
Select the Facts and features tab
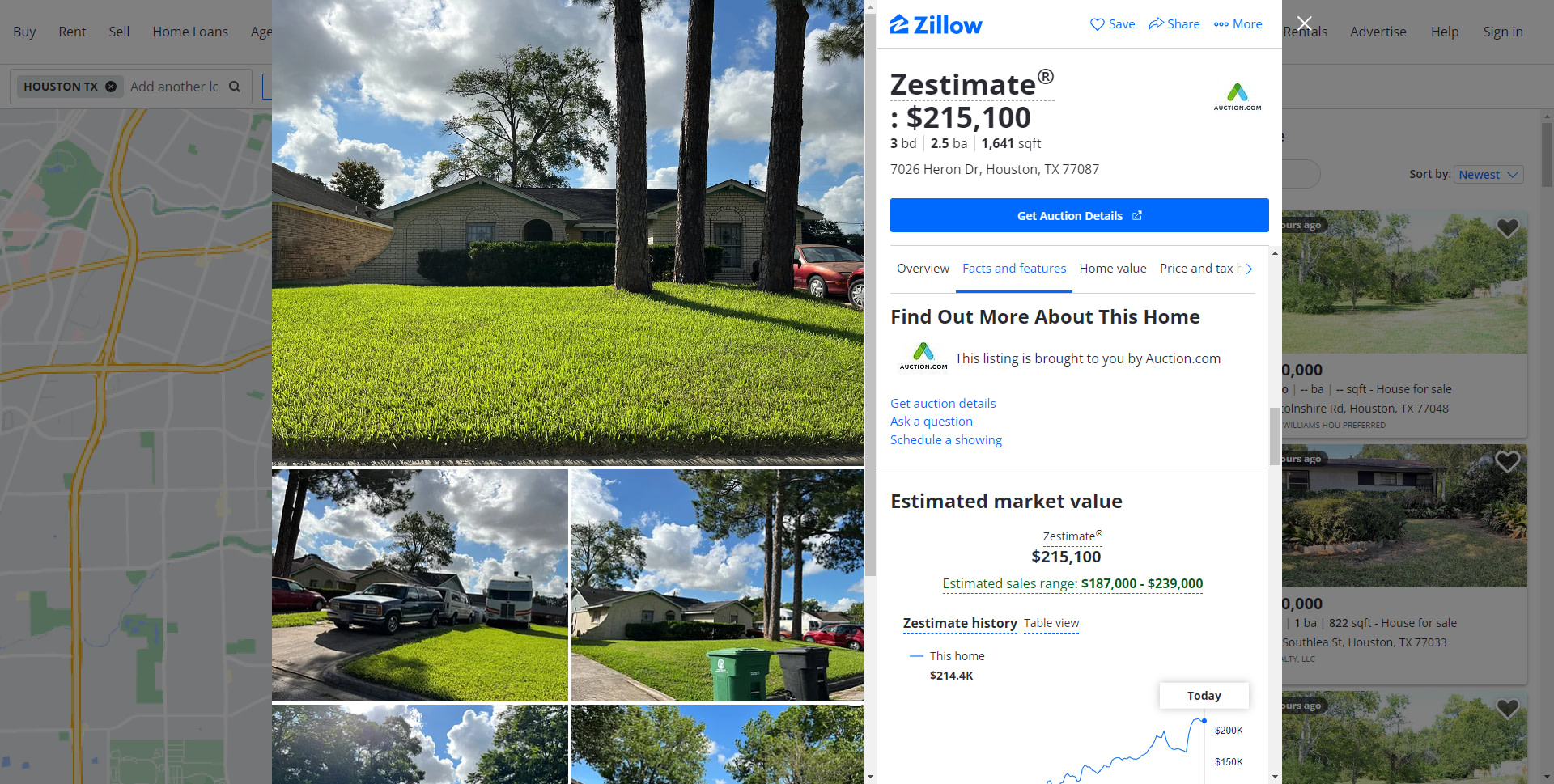(x=1013, y=269)
